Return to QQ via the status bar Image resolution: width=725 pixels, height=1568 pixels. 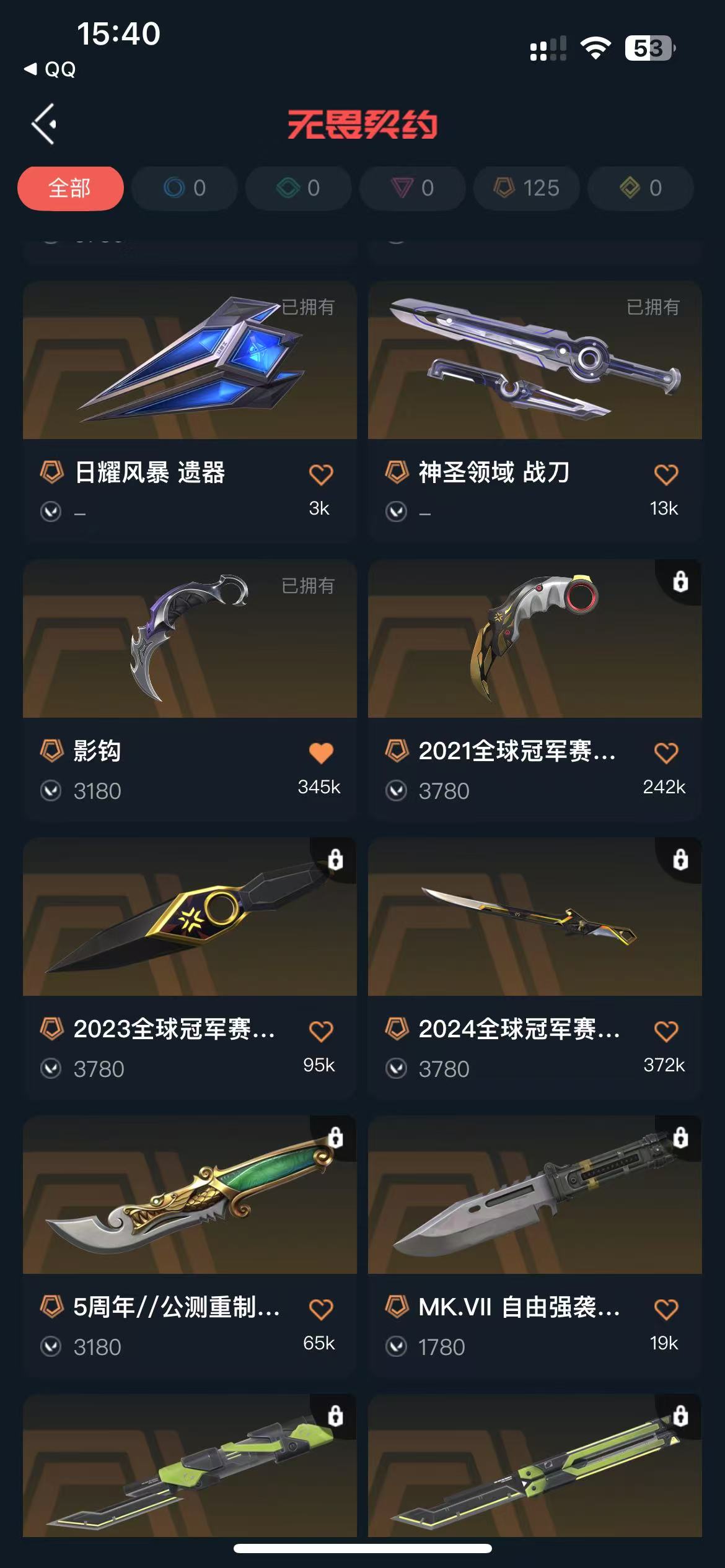(x=51, y=69)
